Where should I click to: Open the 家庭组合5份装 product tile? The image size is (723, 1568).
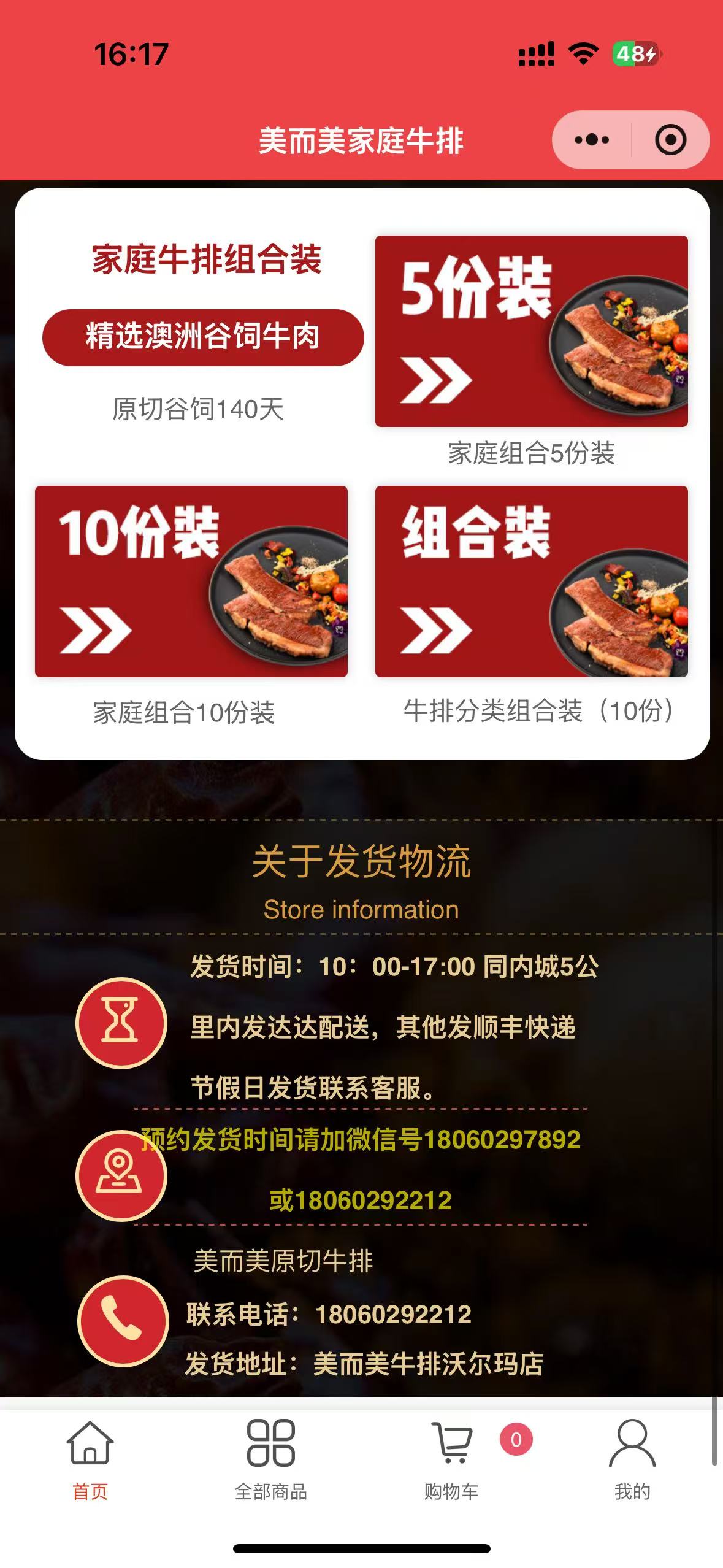[x=531, y=331]
